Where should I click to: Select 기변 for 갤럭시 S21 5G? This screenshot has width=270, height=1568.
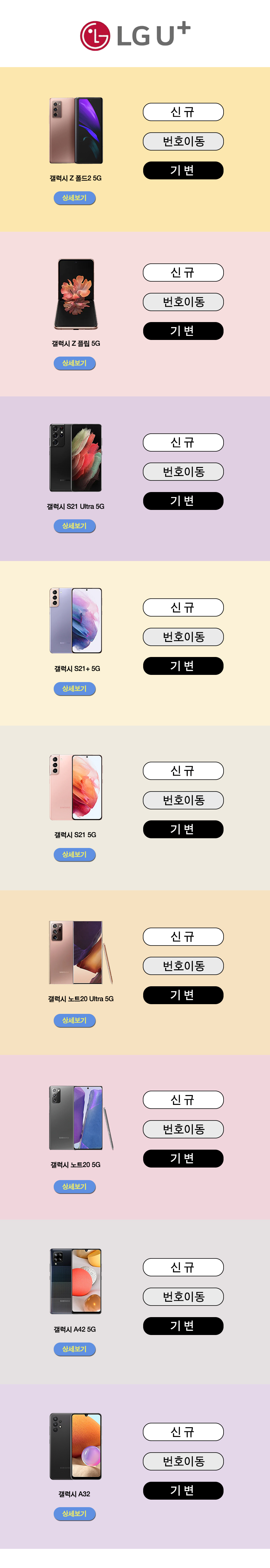pos(183,829)
